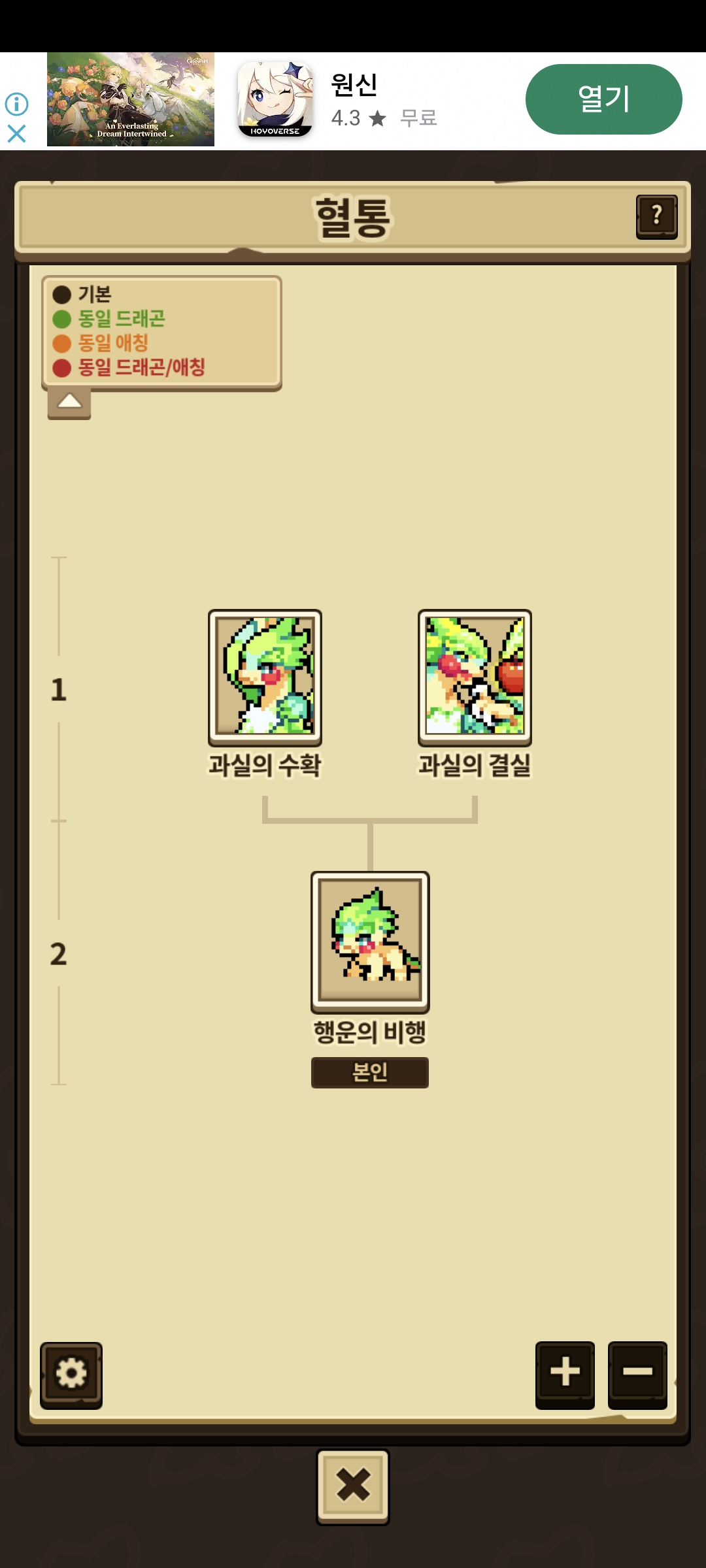Open the gear settings button

tap(71, 1374)
